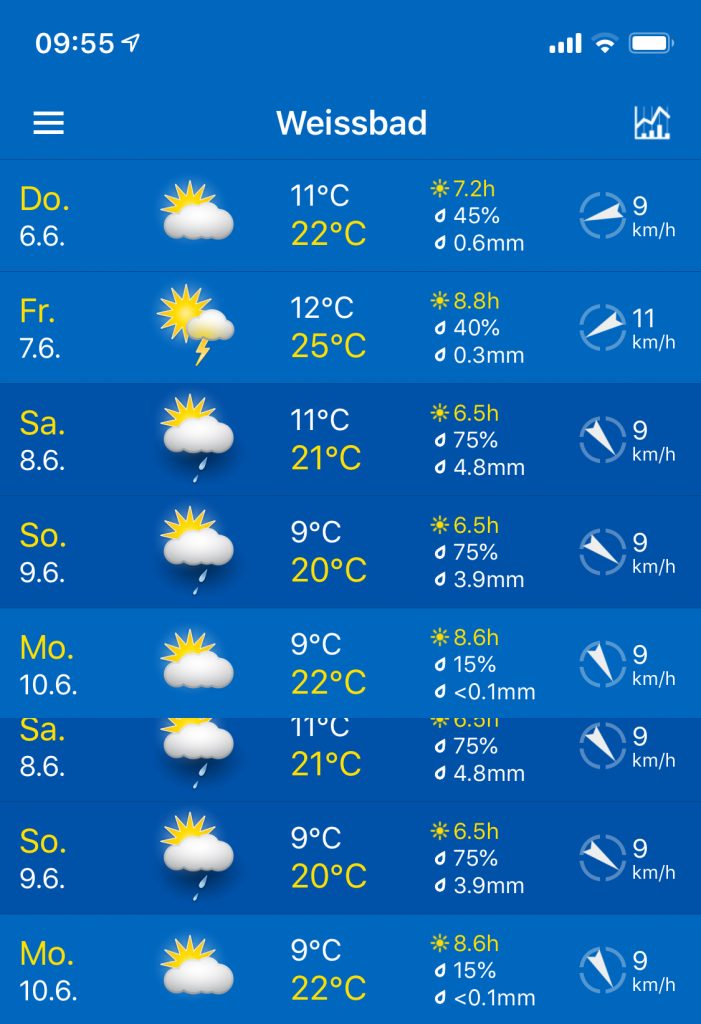Screen dimensions: 701x1024
Task: Open the Do. 6.6. daily forecast
Action: pyautogui.click(x=350, y=216)
